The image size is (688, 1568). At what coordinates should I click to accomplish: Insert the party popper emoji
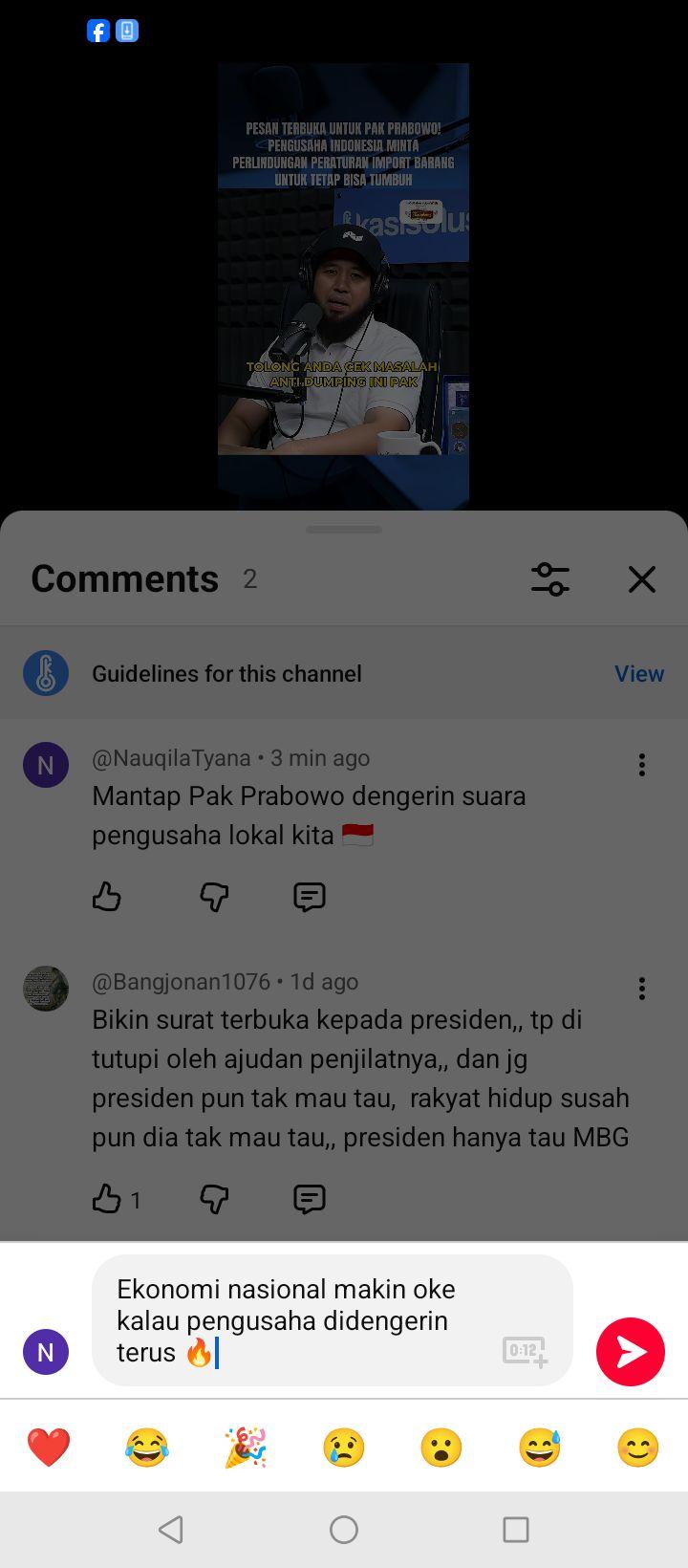246,1448
